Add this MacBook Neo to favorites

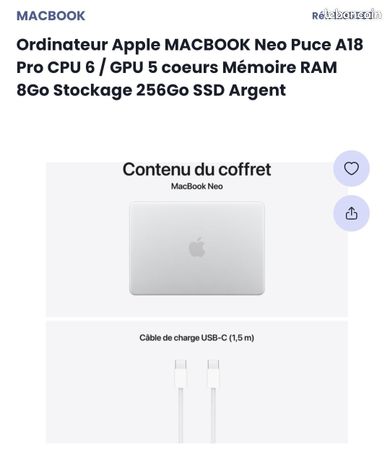tap(351, 168)
